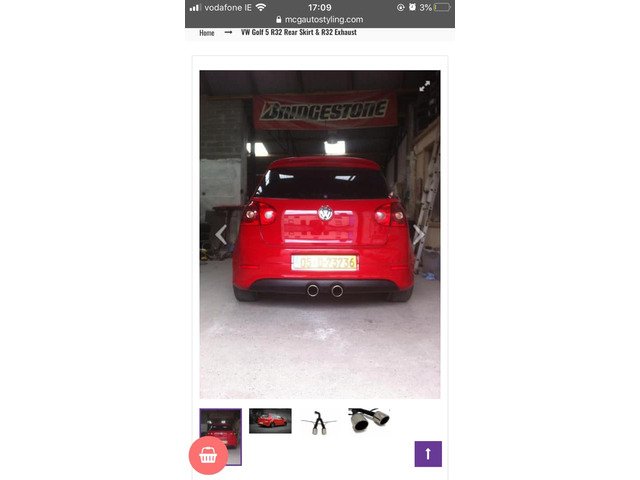Go to the Home breadcrumb link
The width and height of the screenshot is (640, 480).
[206, 33]
